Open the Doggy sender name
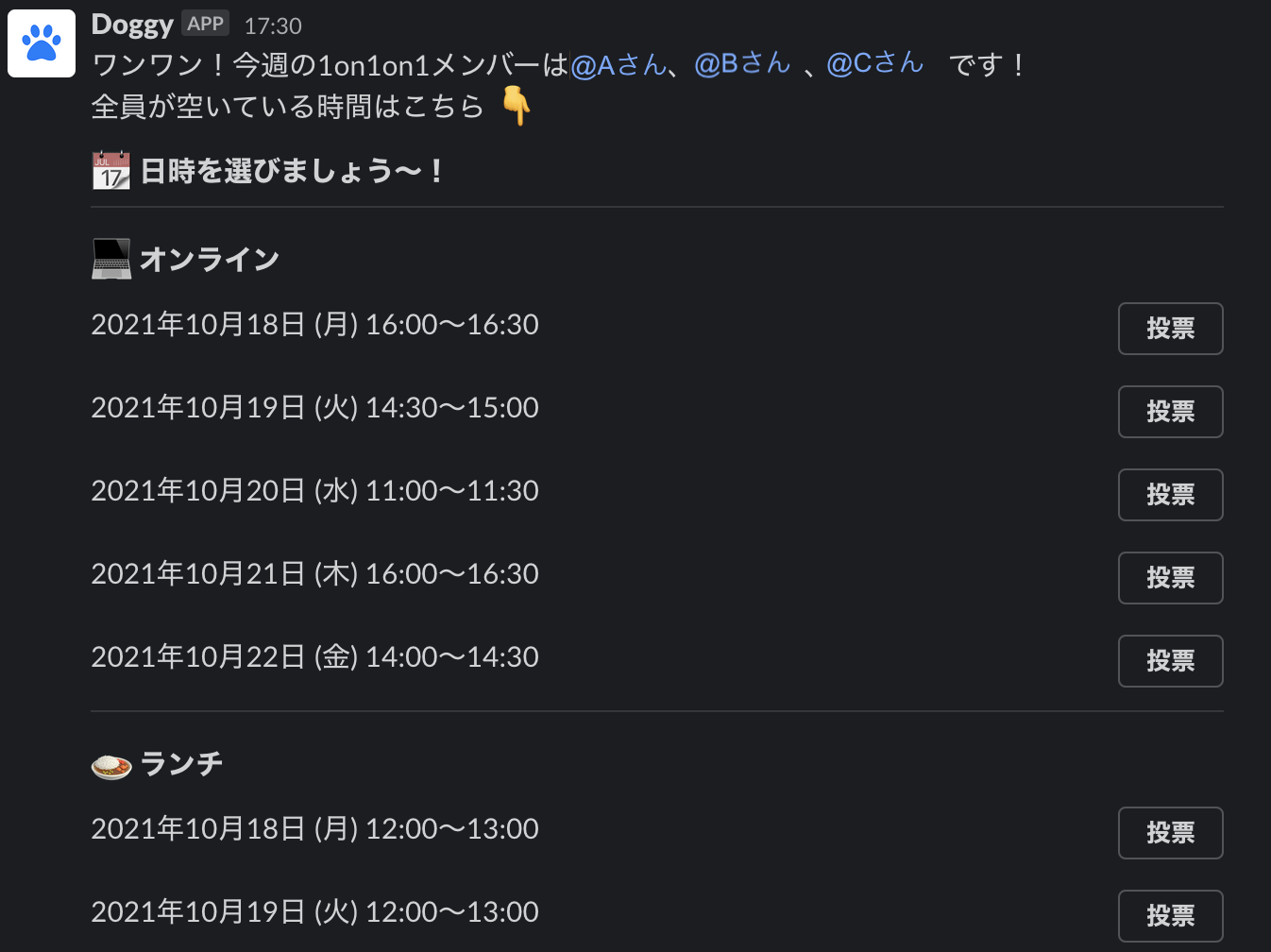Screen dimensions: 1271x952 coord(132,25)
